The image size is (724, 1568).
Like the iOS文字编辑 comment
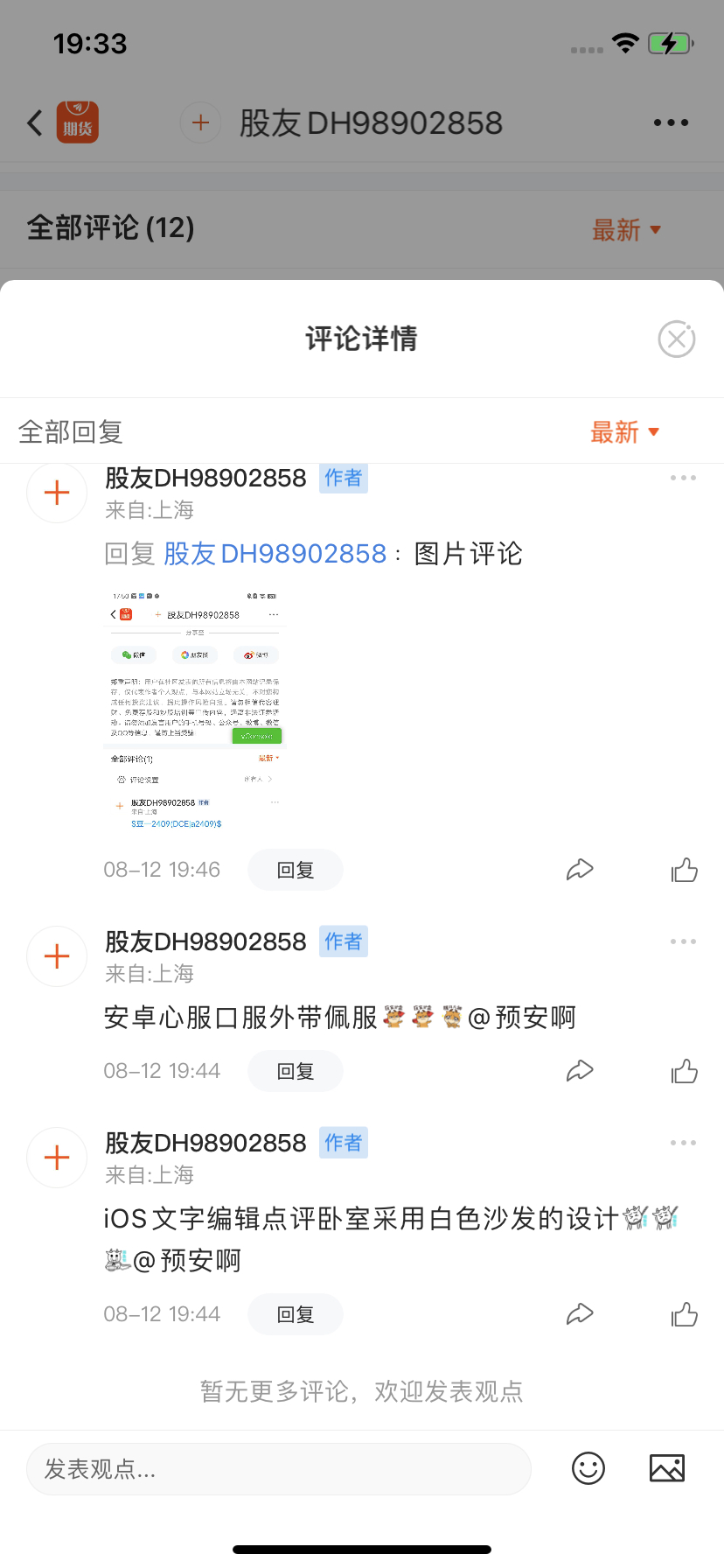(685, 1314)
